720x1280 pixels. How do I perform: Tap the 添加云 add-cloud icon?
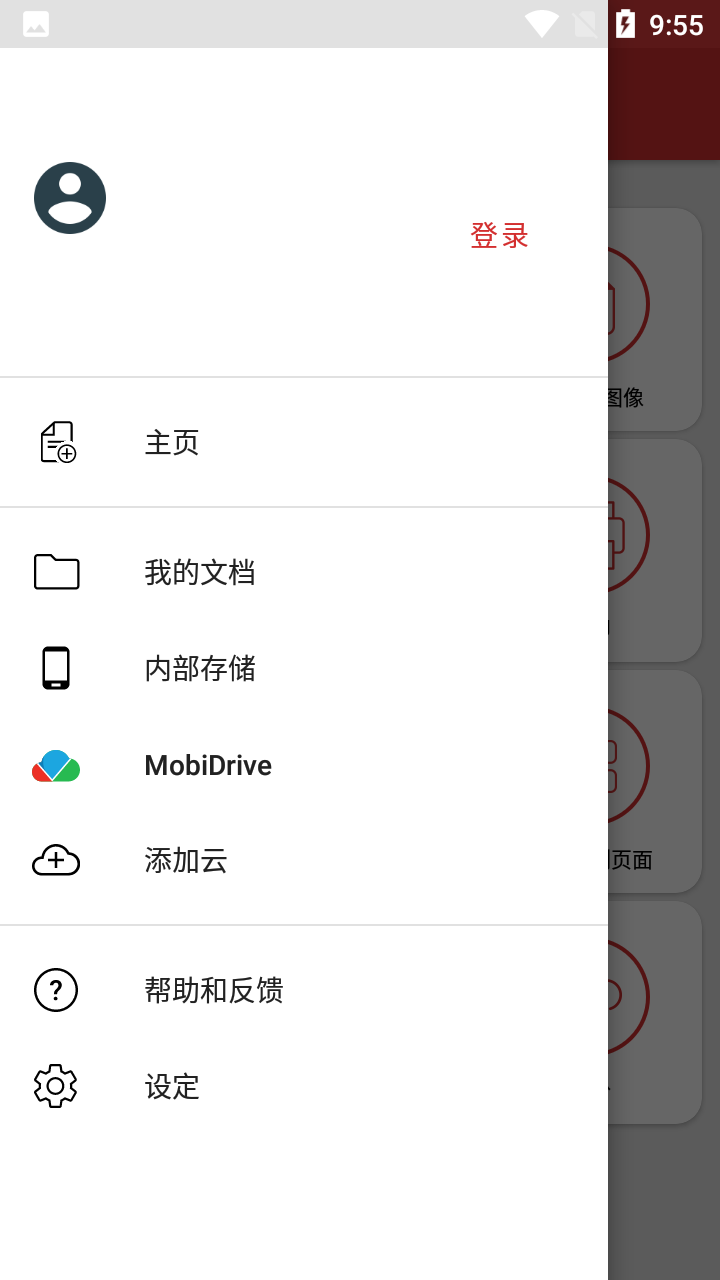[56, 860]
